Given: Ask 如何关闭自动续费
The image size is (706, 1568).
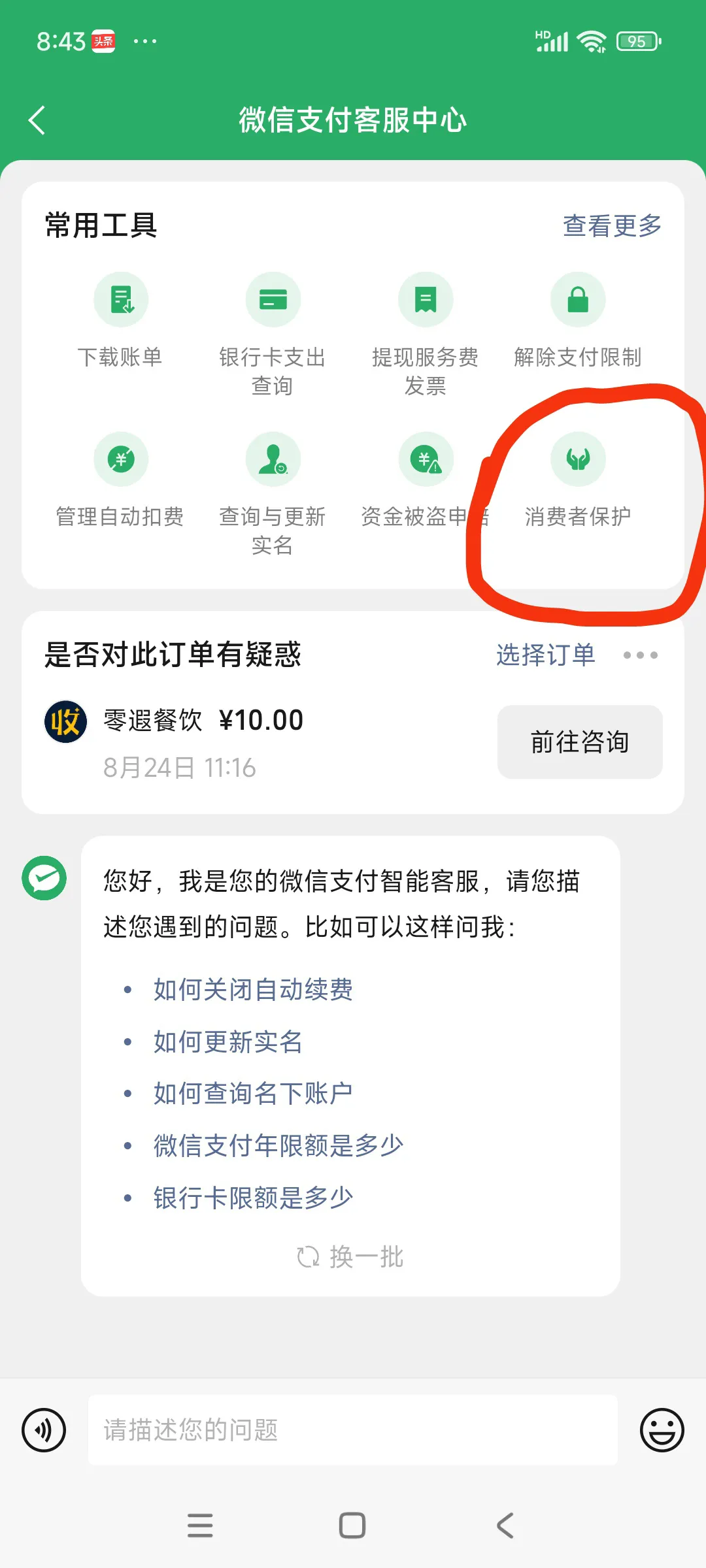Looking at the screenshot, I should pos(253,990).
